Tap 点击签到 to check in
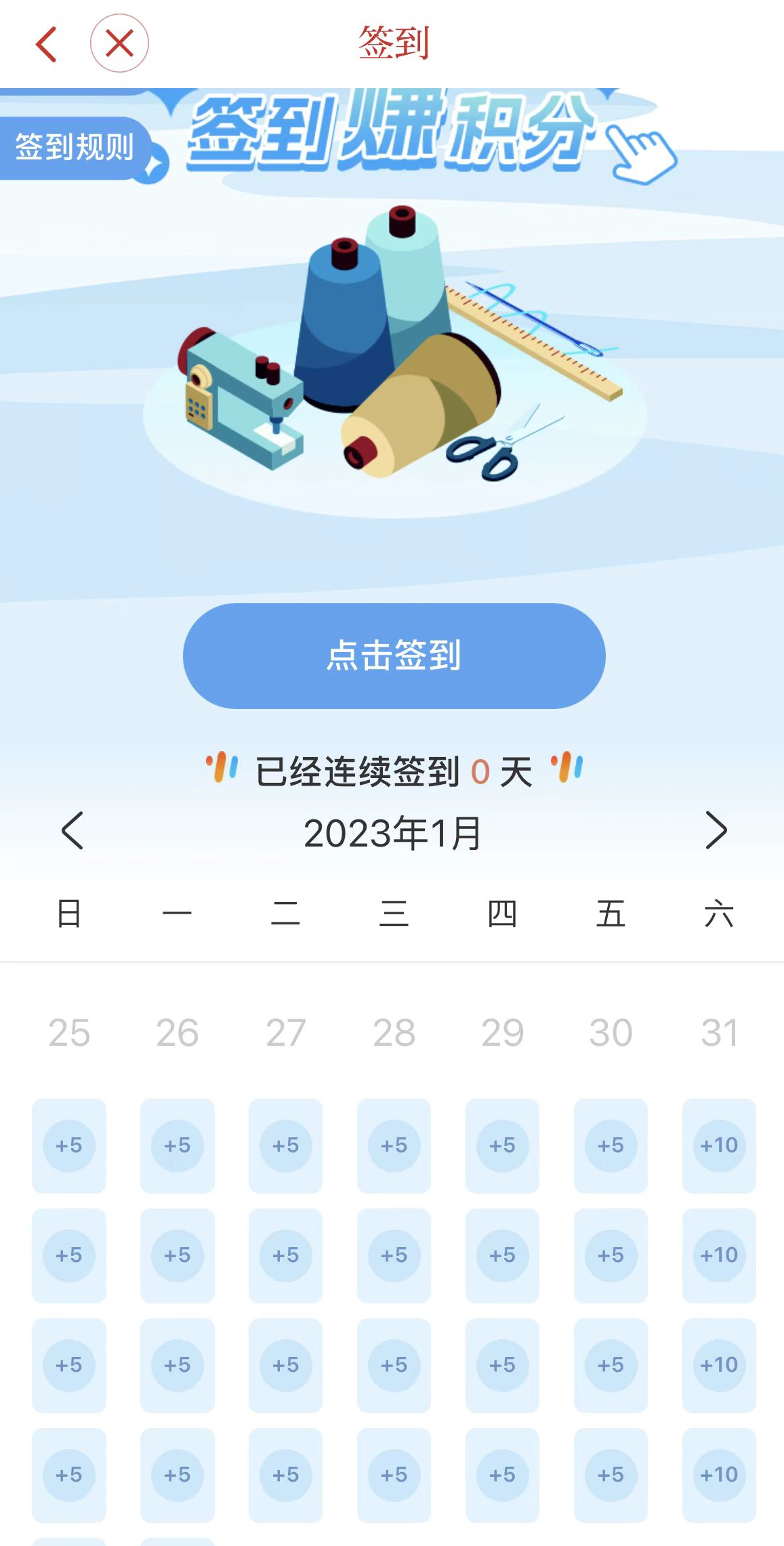The height and width of the screenshot is (1546, 784). click(x=394, y=655)
